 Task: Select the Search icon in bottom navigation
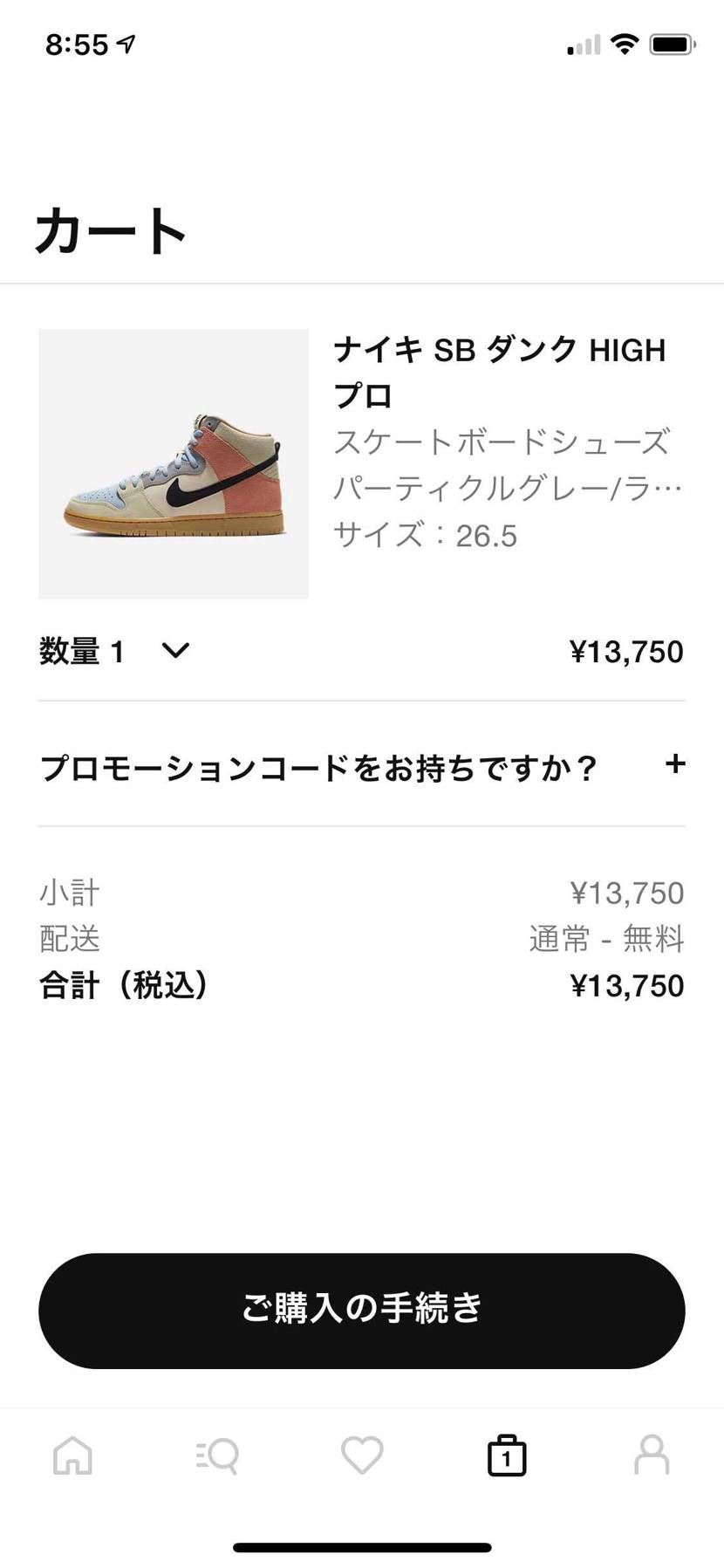[x=217, y=1455]
